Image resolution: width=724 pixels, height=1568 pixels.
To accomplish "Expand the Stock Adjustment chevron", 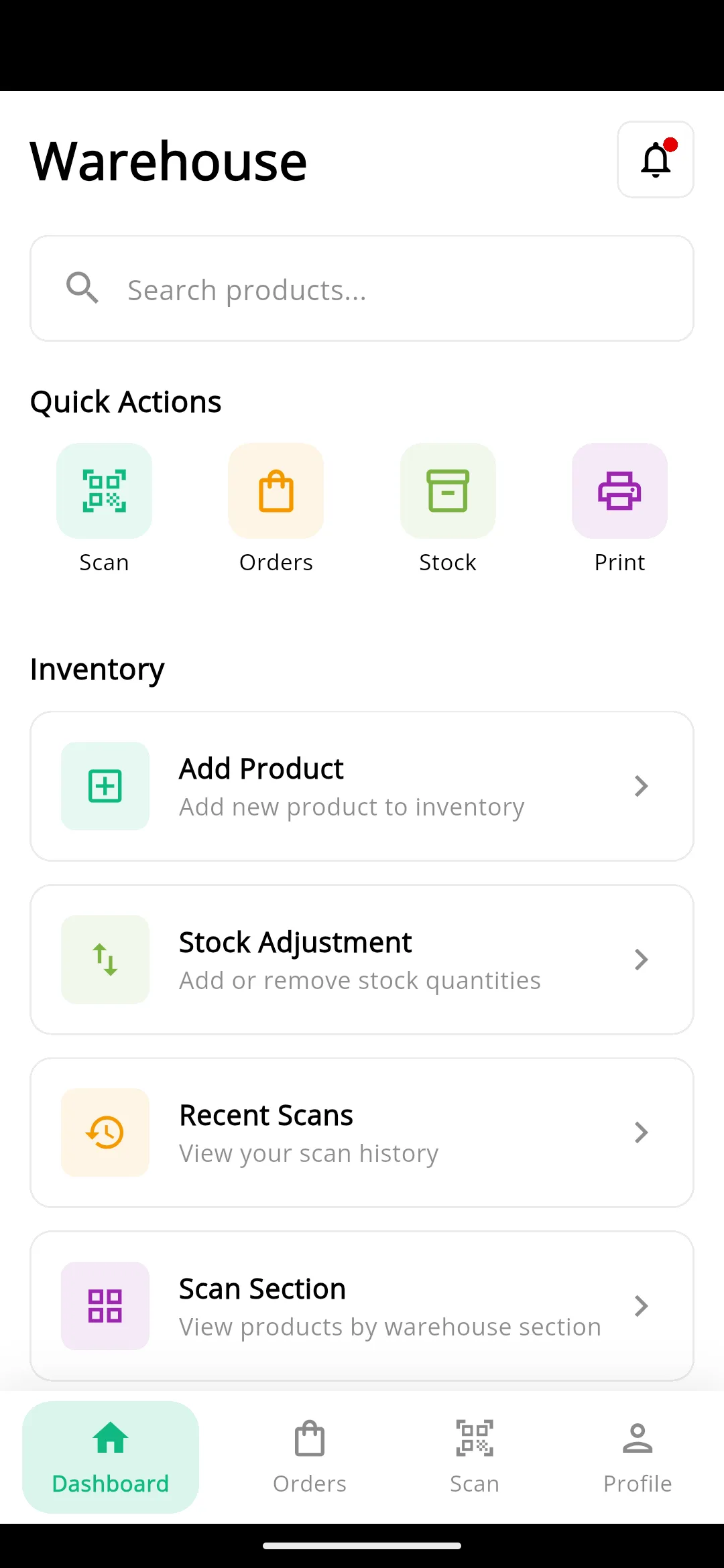I will (x=641, y=960).
